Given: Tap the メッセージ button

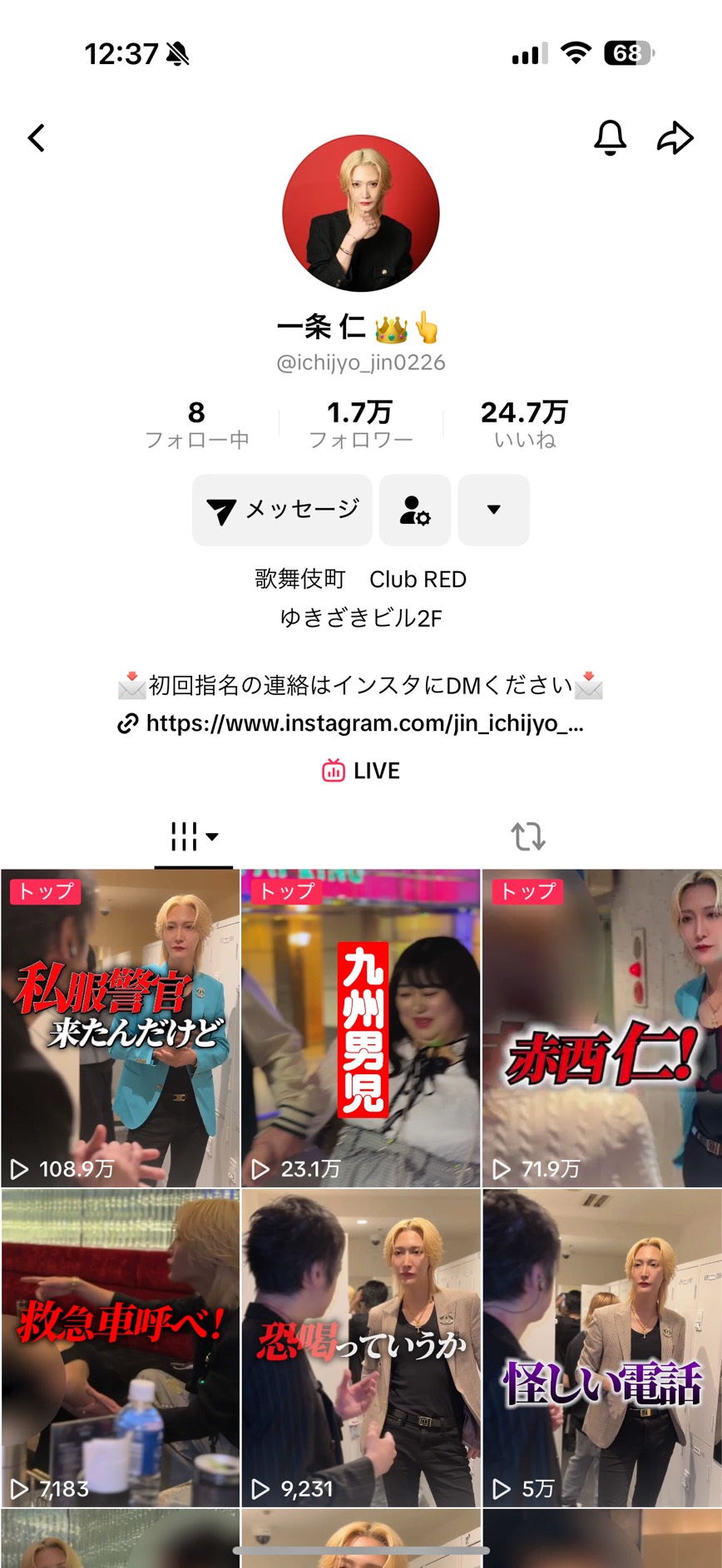Looking at the screenshot, I should click(282, 510).
